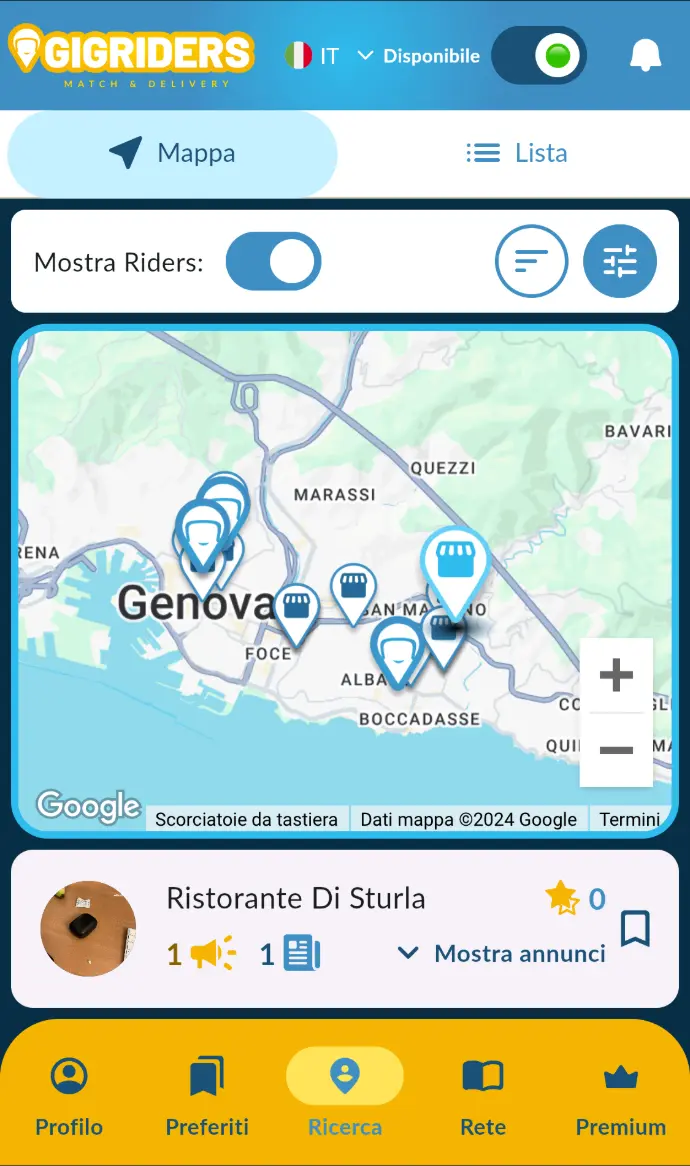
Task: Switch to the Lista view
Action: [517, 153]
